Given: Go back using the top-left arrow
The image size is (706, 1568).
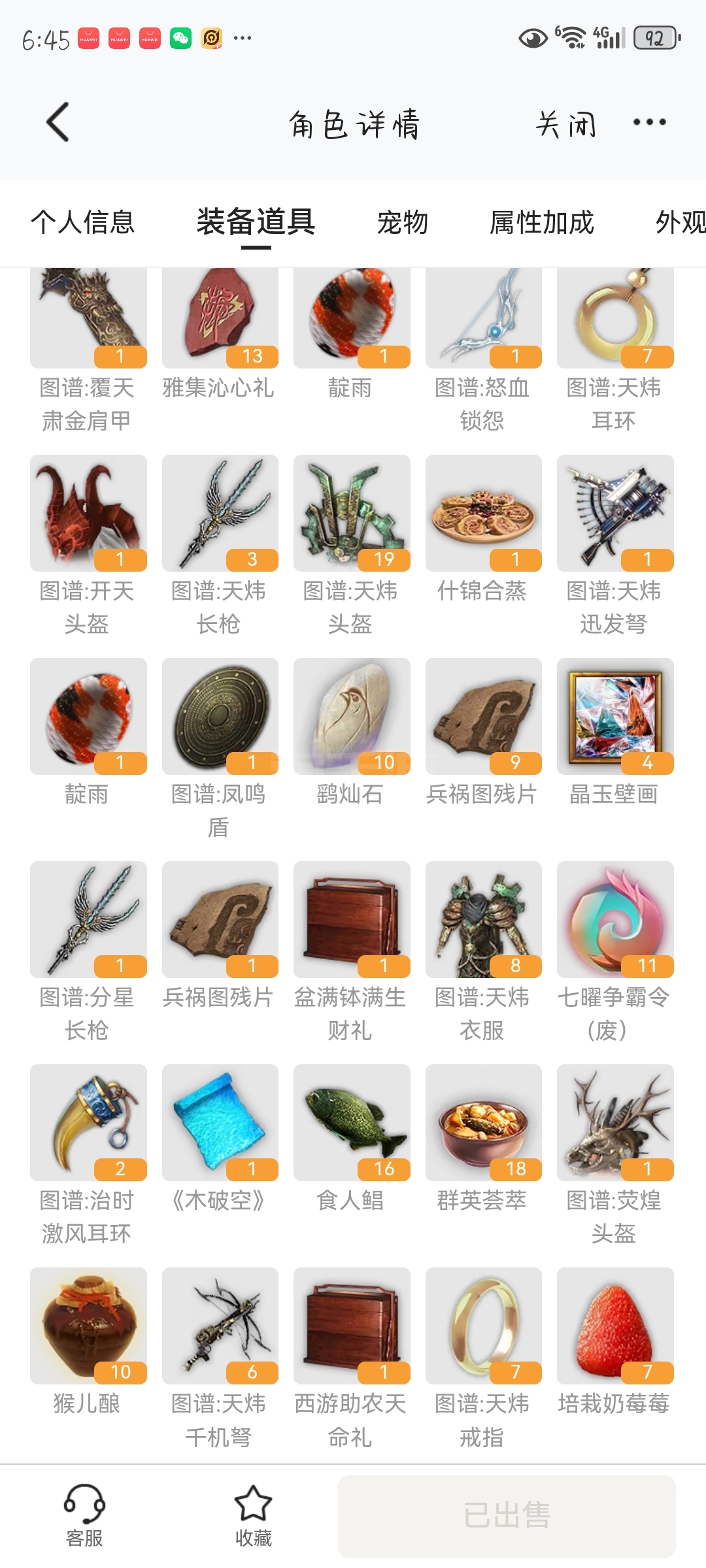Looking at the screenshot, I should click(x=58, y=122).
